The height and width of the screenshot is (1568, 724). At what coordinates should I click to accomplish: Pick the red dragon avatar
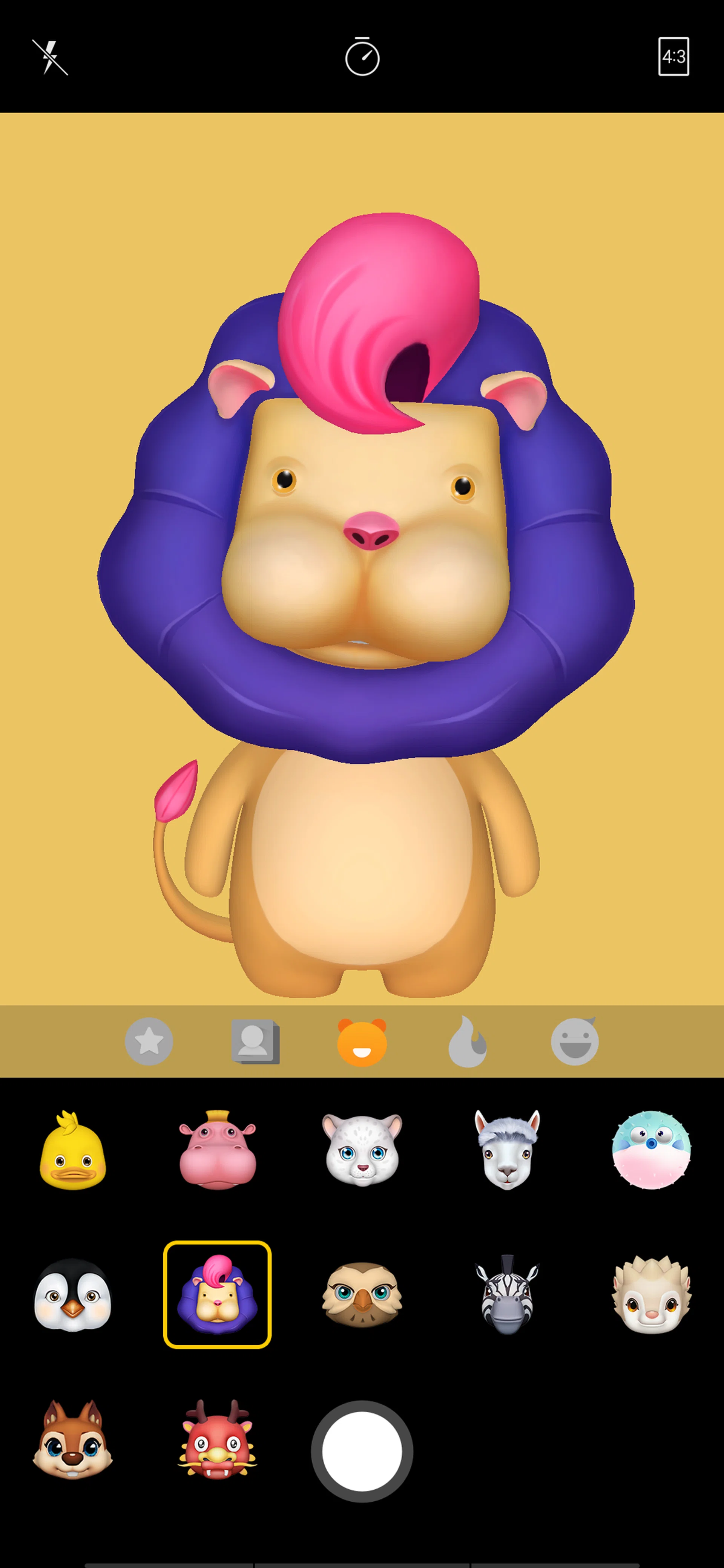[217, 1439]
